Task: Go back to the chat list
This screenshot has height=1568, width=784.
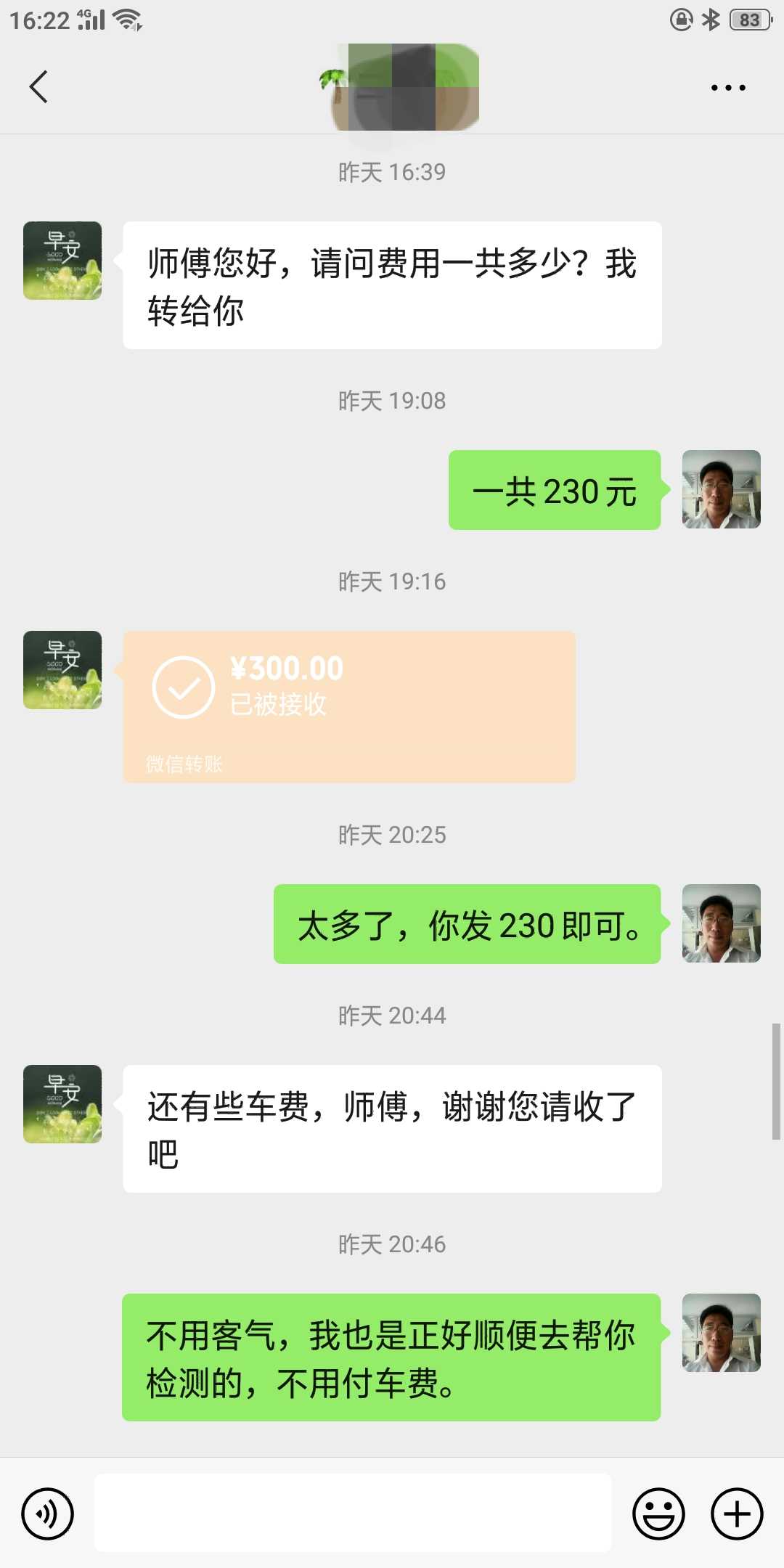Action: (x=38, y=87)
